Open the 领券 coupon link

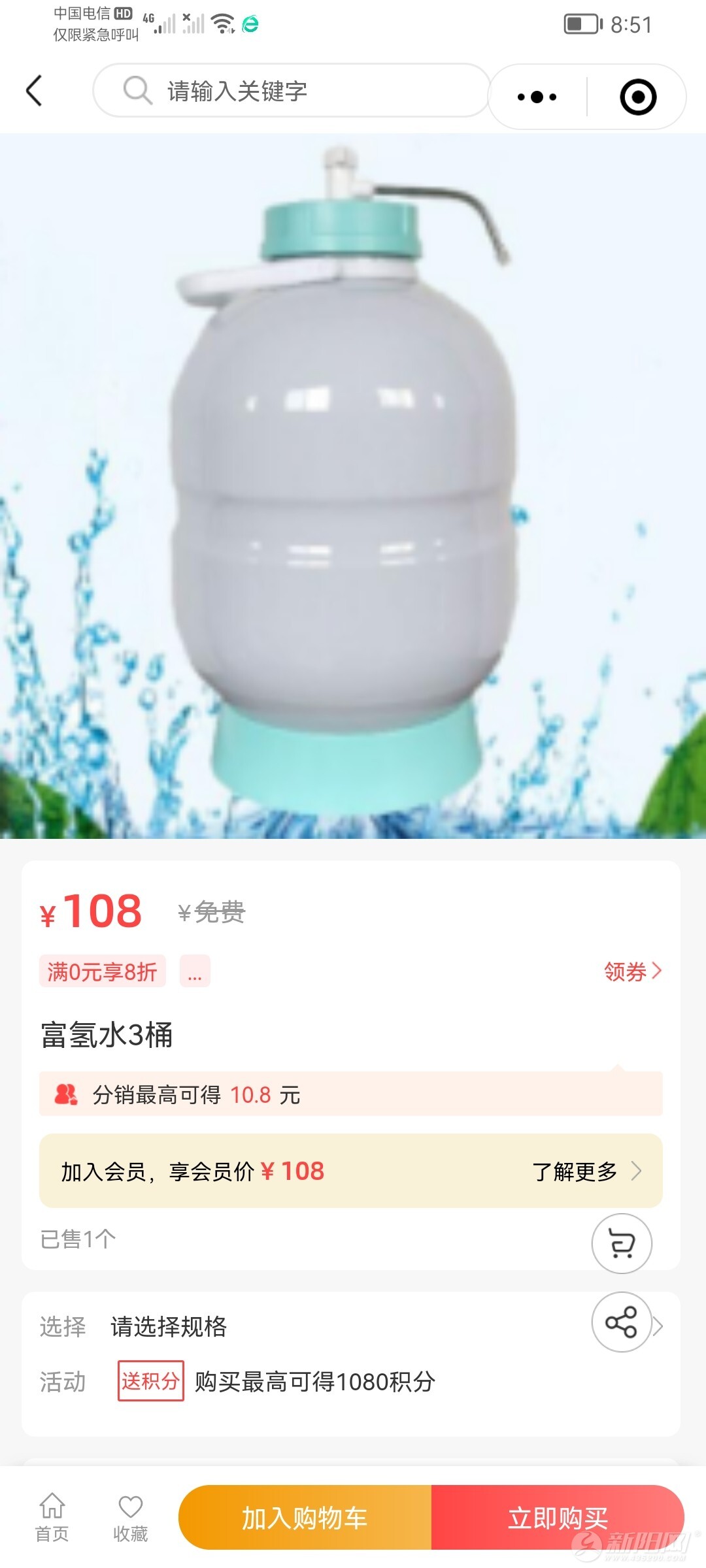pos(632,972)
